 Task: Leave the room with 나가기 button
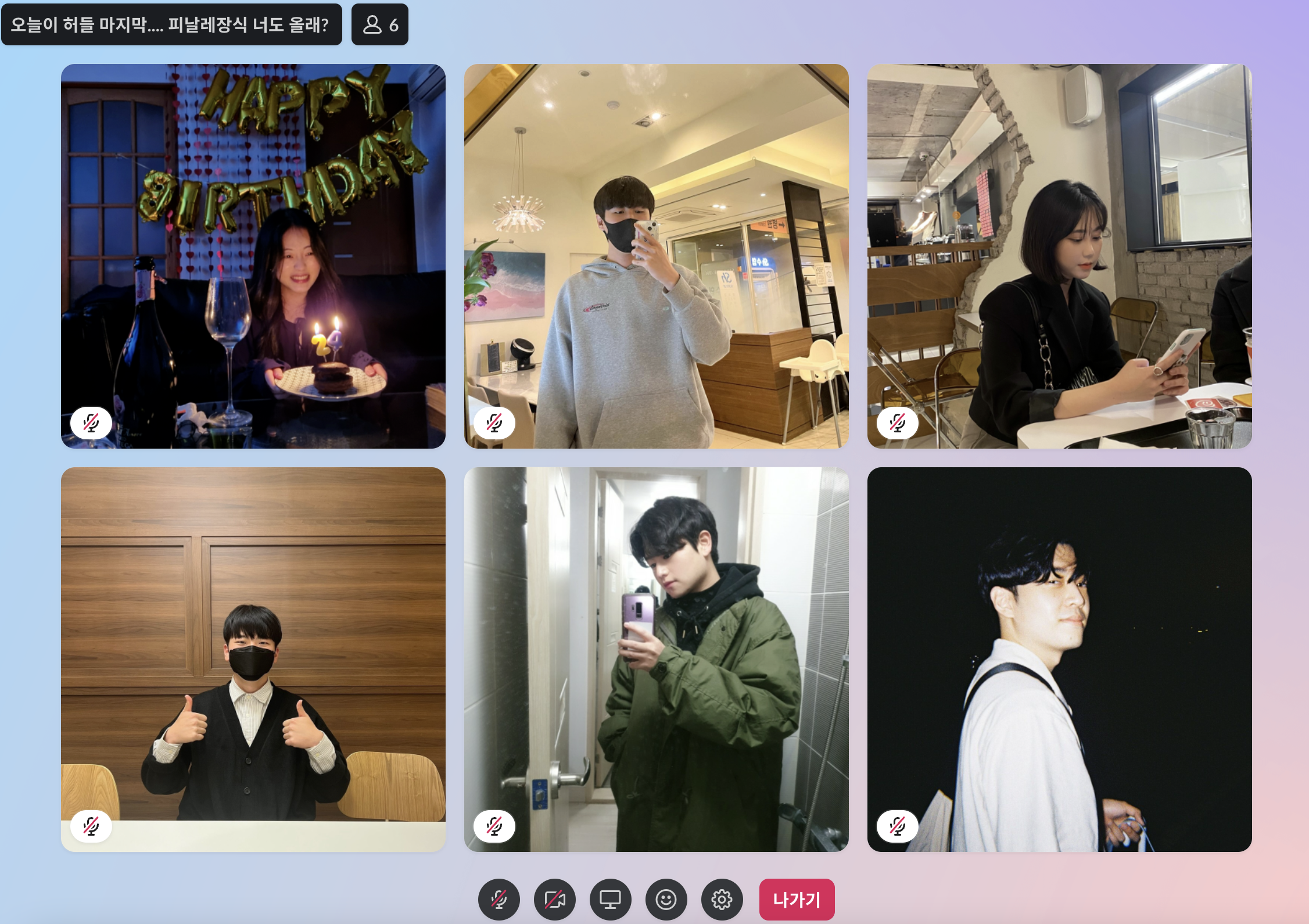pos(797,900)
